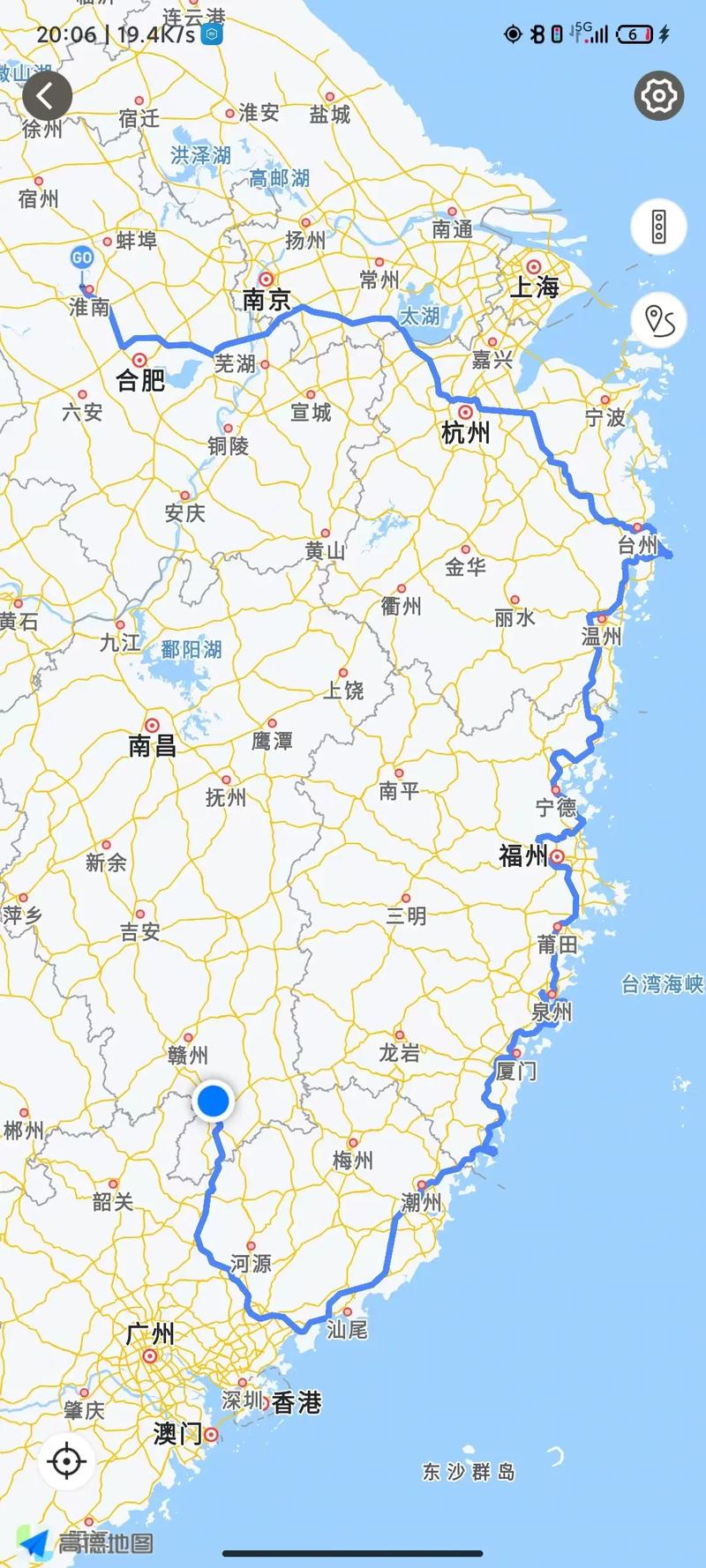706x1568 pixels.
Task: Tap the battery indicator in the status bar
Action: coord(633,35)
